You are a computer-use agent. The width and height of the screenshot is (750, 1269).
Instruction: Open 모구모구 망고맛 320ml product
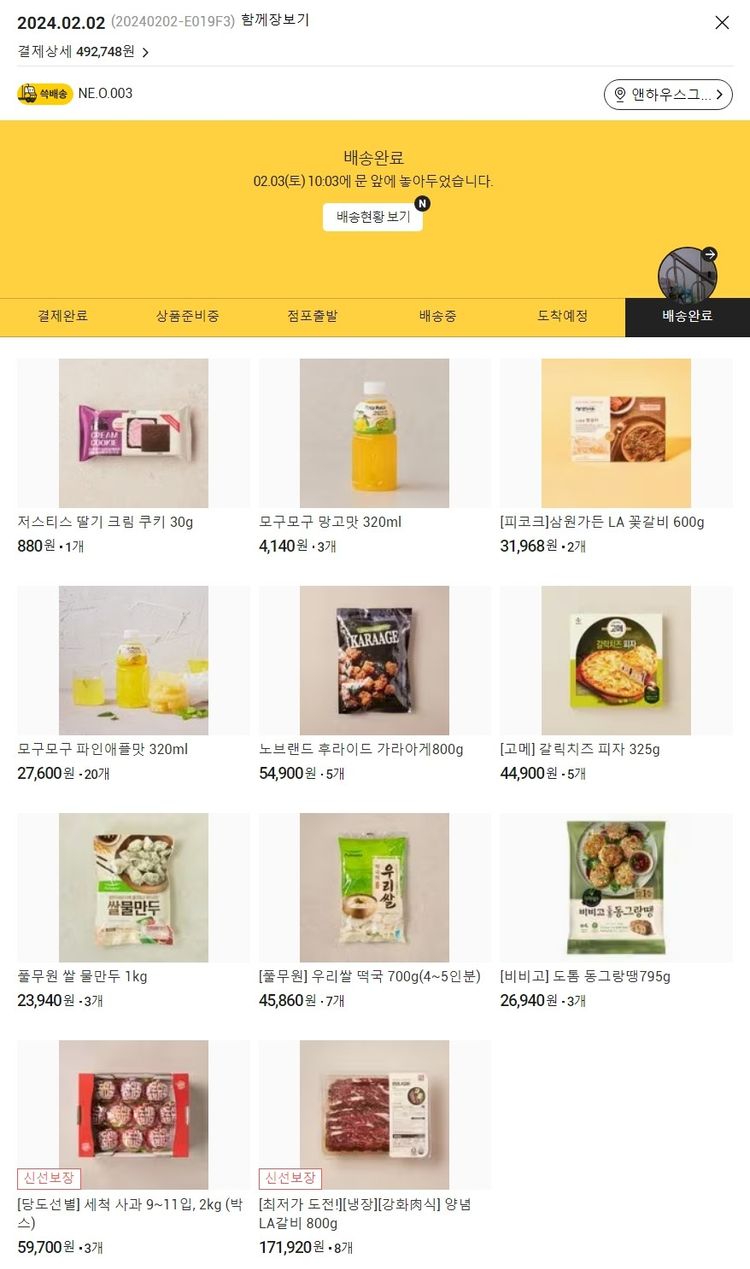pyautogui.click(x=374, y=434)
